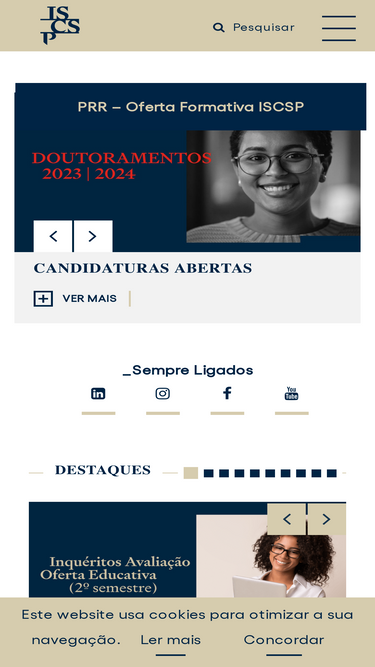Select the second Destaques page indicator

click(208, 473)
